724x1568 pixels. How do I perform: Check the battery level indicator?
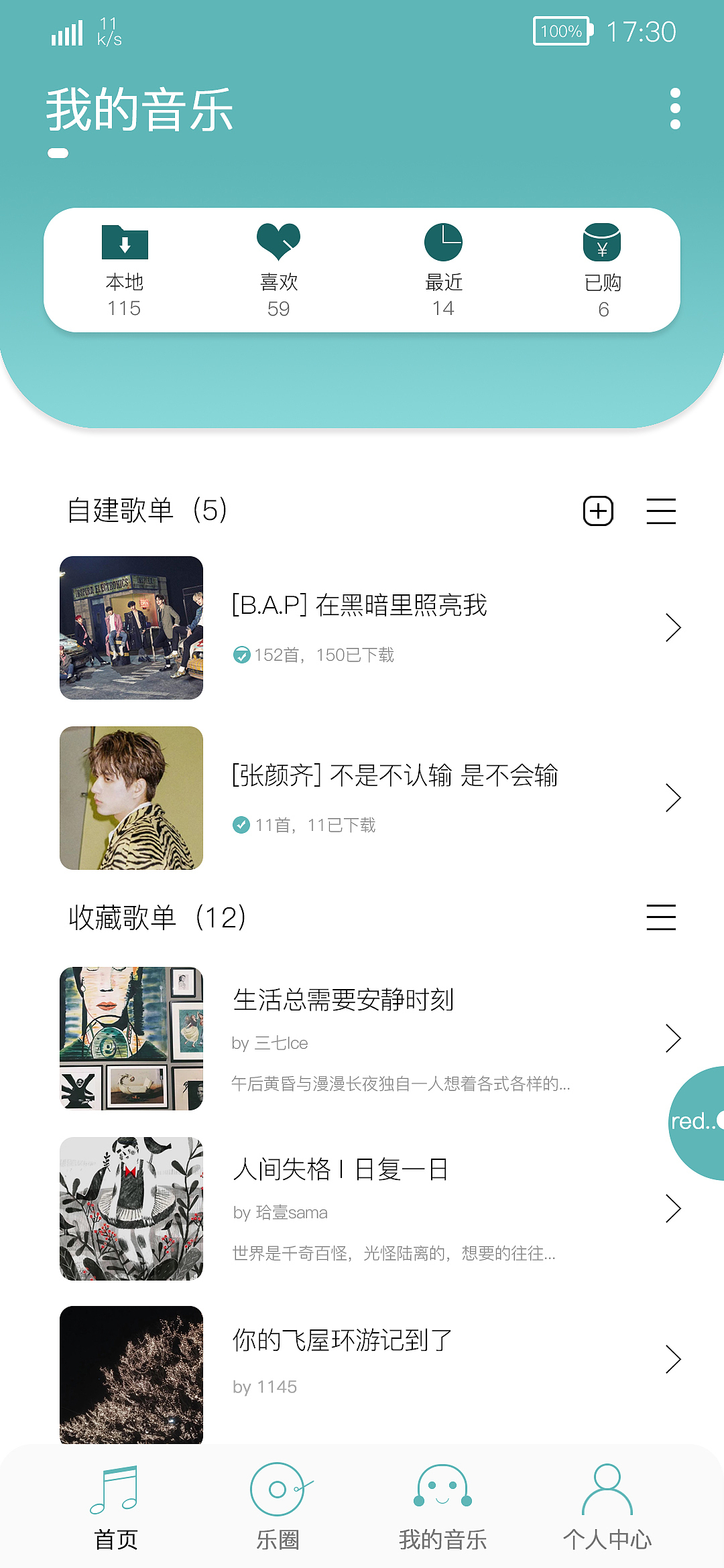coord(562,31)
